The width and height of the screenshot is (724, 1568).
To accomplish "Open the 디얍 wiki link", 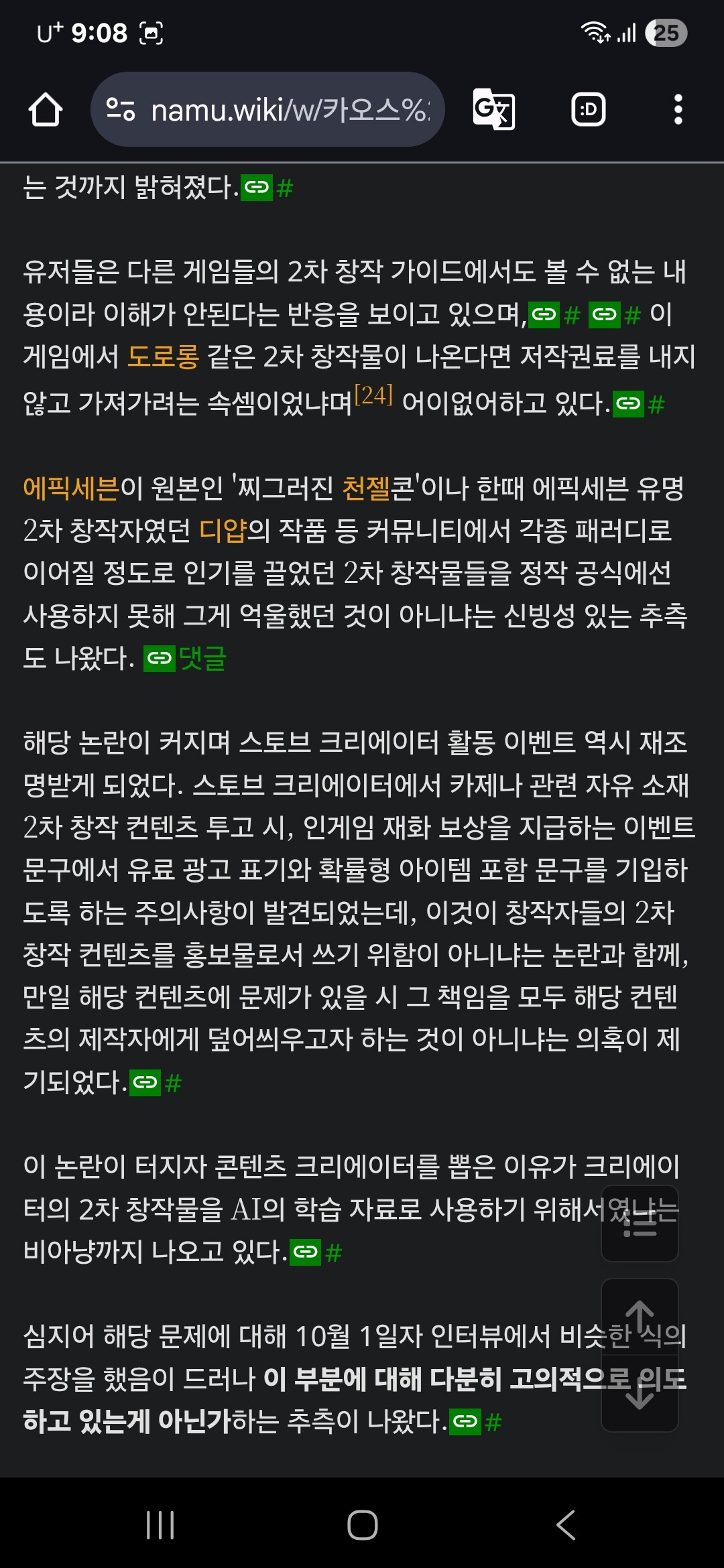I will pos(223,531).
